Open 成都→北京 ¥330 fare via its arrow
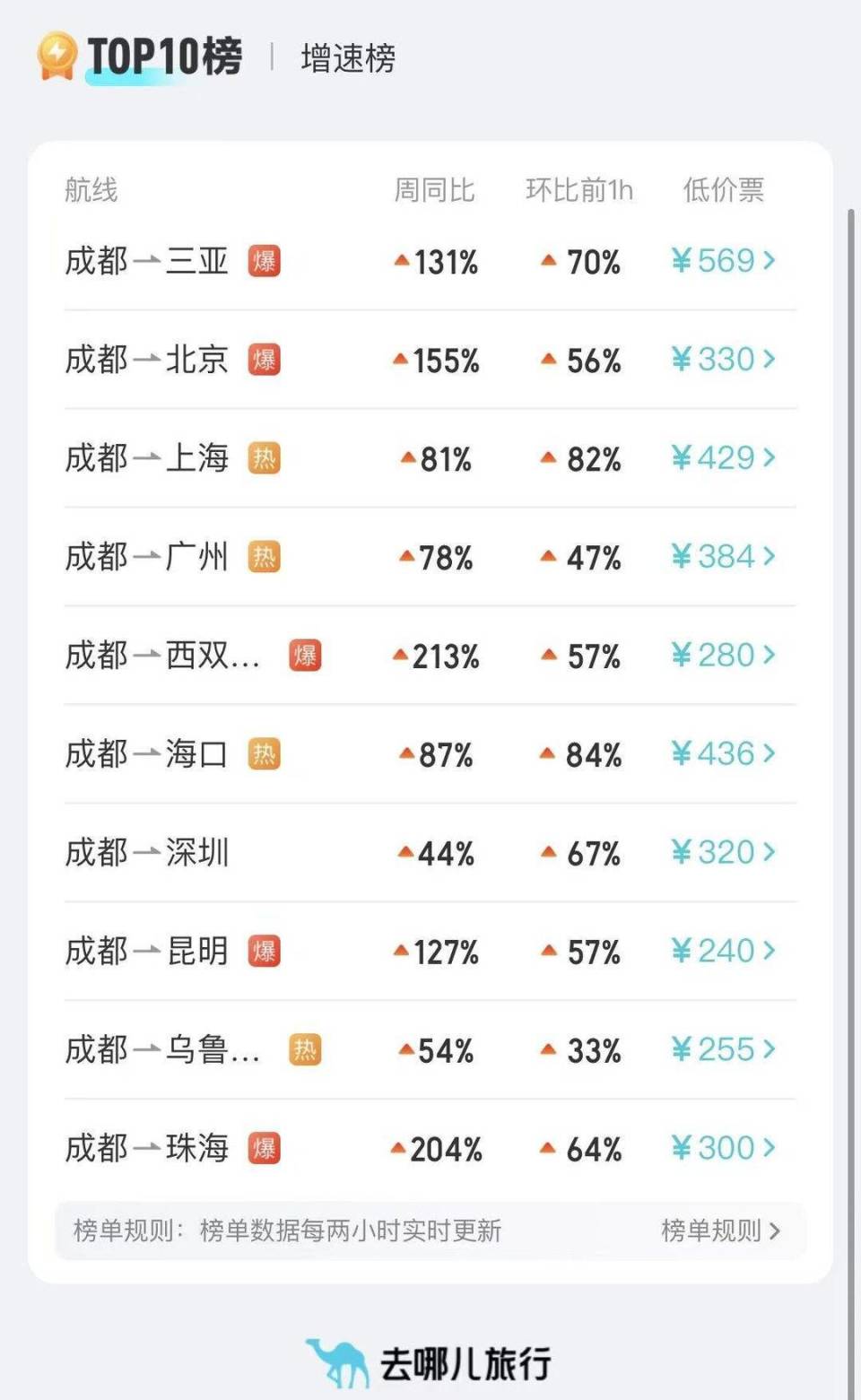The width and height of the screenshot is (861, 1400). (770, 360)
